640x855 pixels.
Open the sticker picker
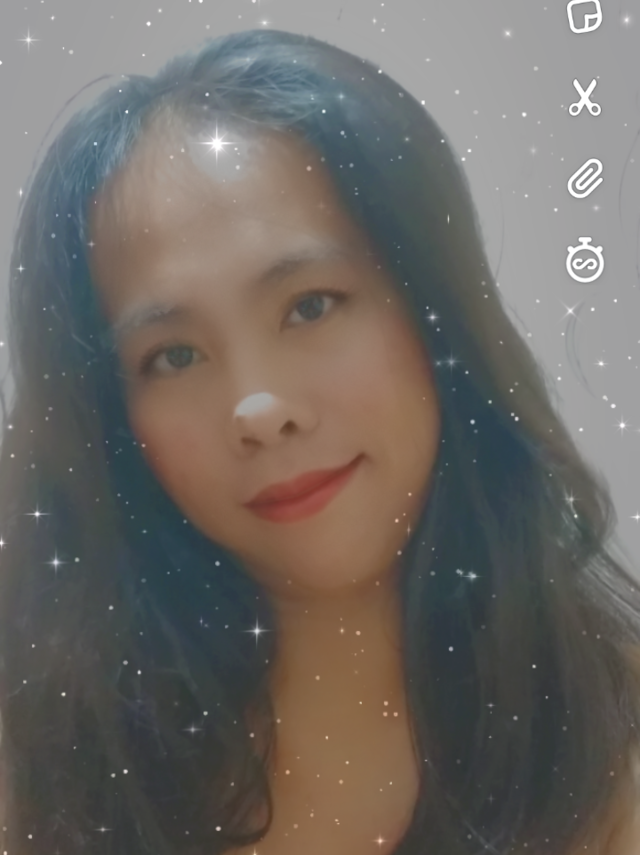tap(584, 16)
